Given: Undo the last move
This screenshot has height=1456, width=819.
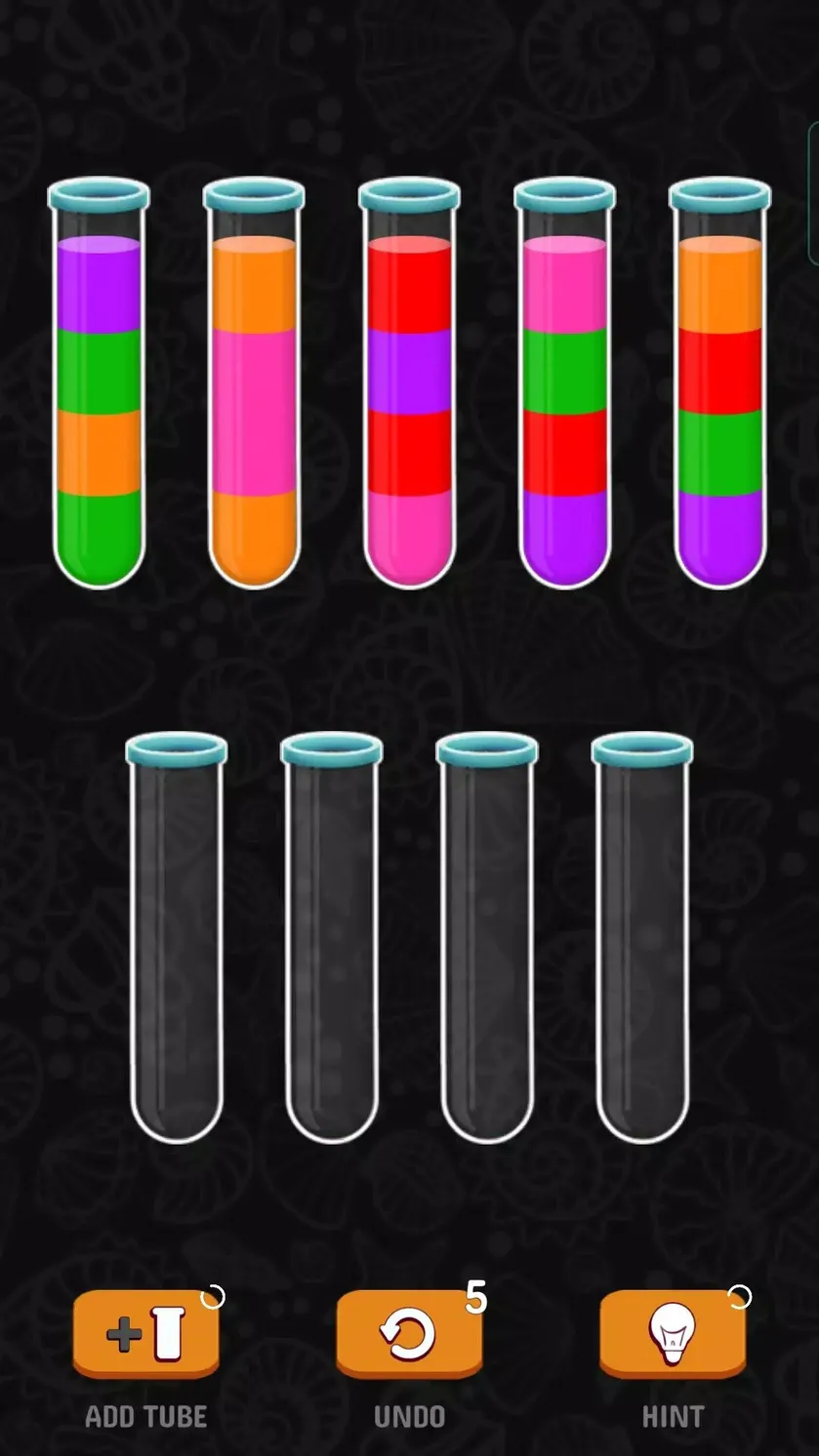Looking at the screenshot, I should 409,1334.
